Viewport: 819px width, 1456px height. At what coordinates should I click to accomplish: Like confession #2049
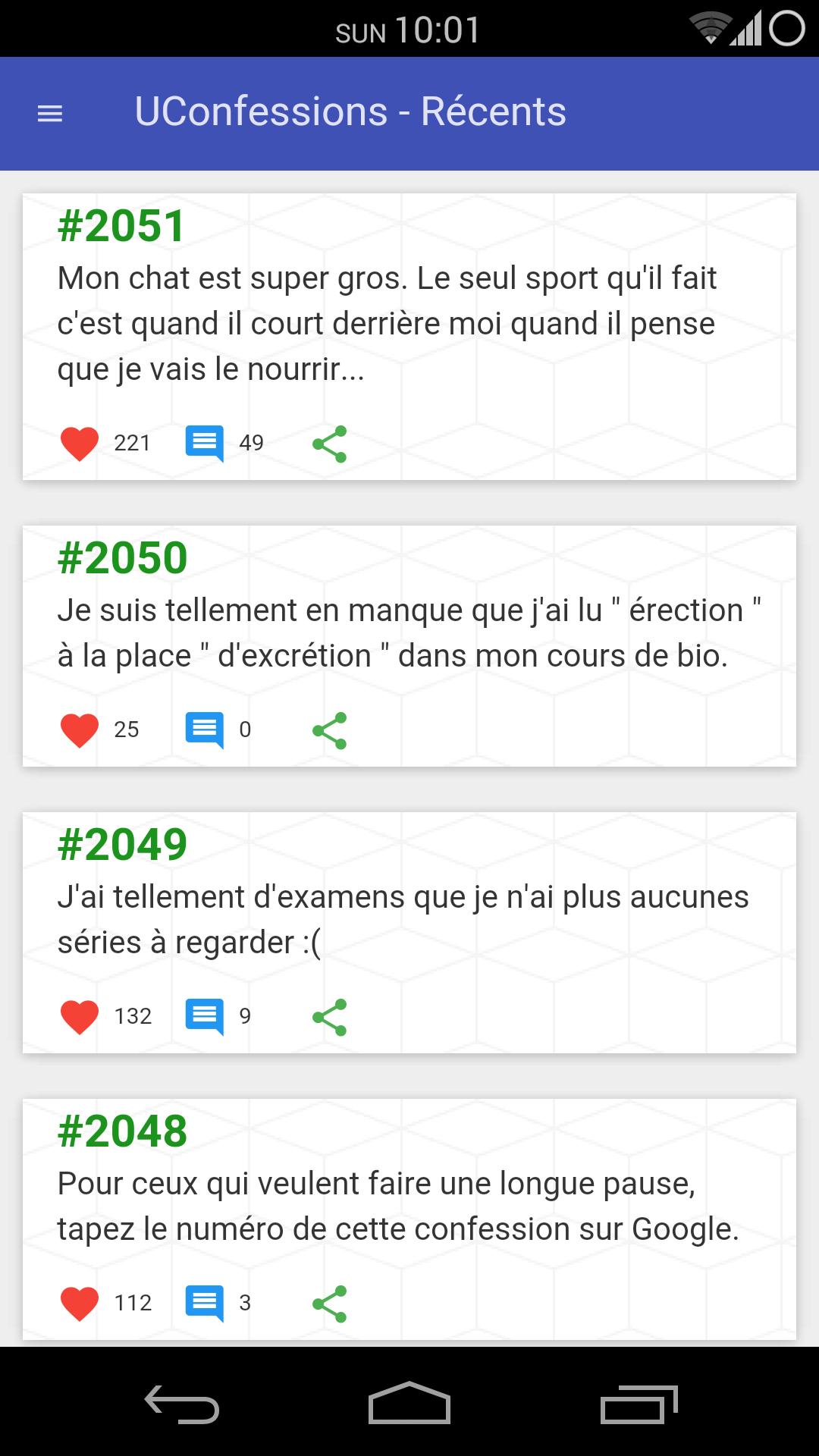coord(80,1017)
